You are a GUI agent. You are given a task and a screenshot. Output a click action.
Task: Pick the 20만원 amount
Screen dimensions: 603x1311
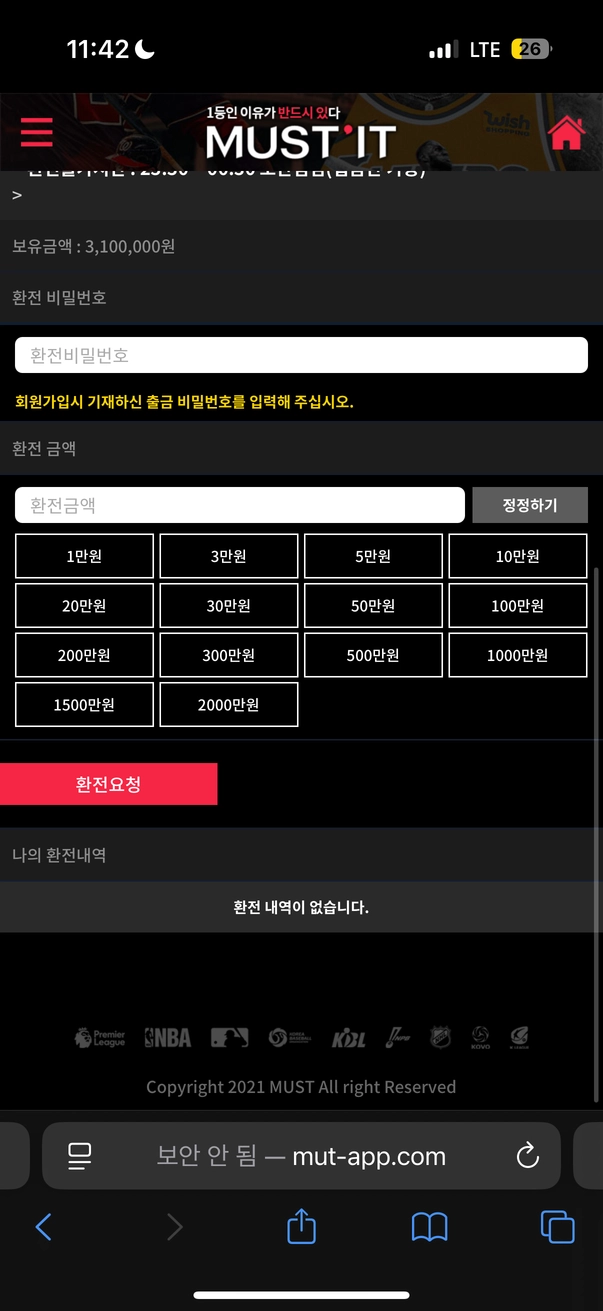(x=84, y=606)
